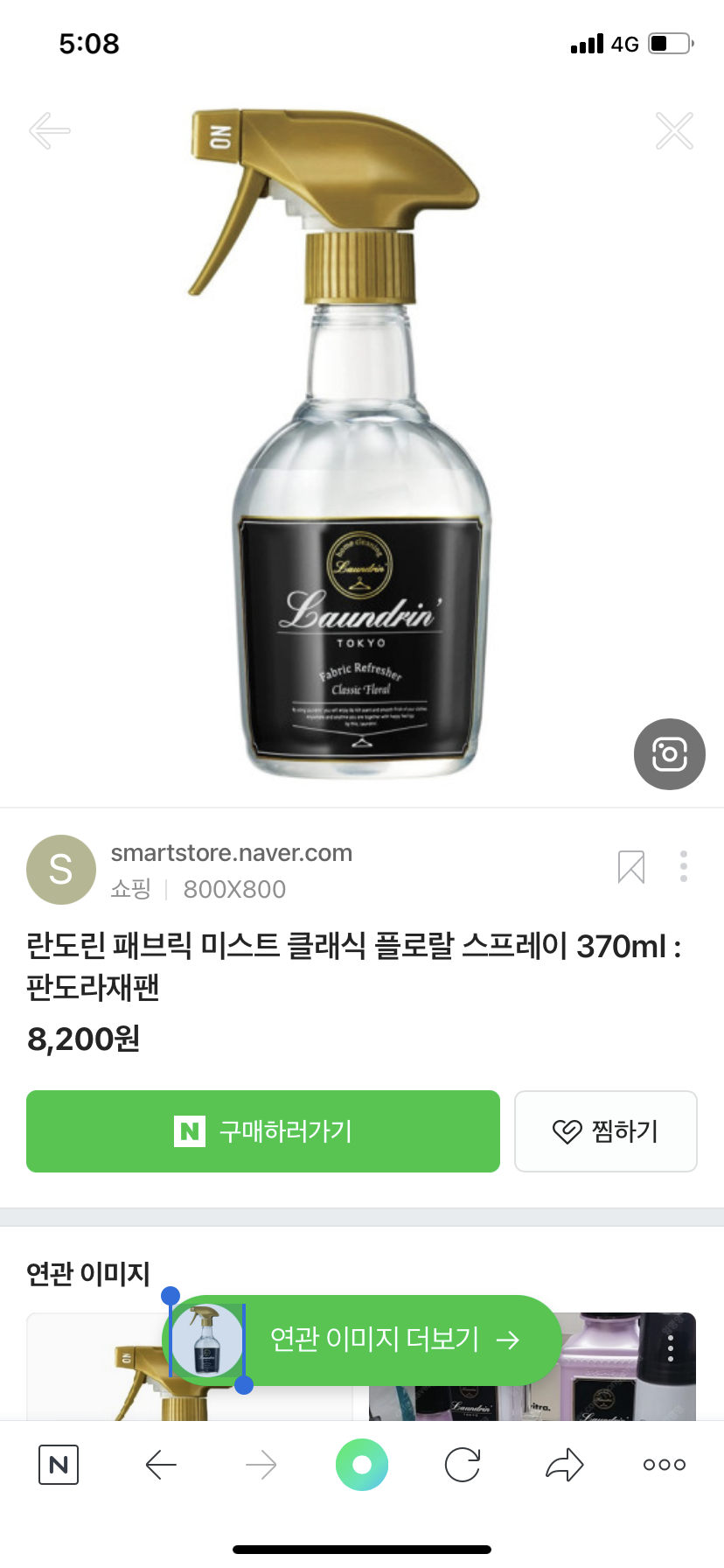Open the smartstore.naver.com source
The image size is (724, 1568).
click(x=231, y=853)
